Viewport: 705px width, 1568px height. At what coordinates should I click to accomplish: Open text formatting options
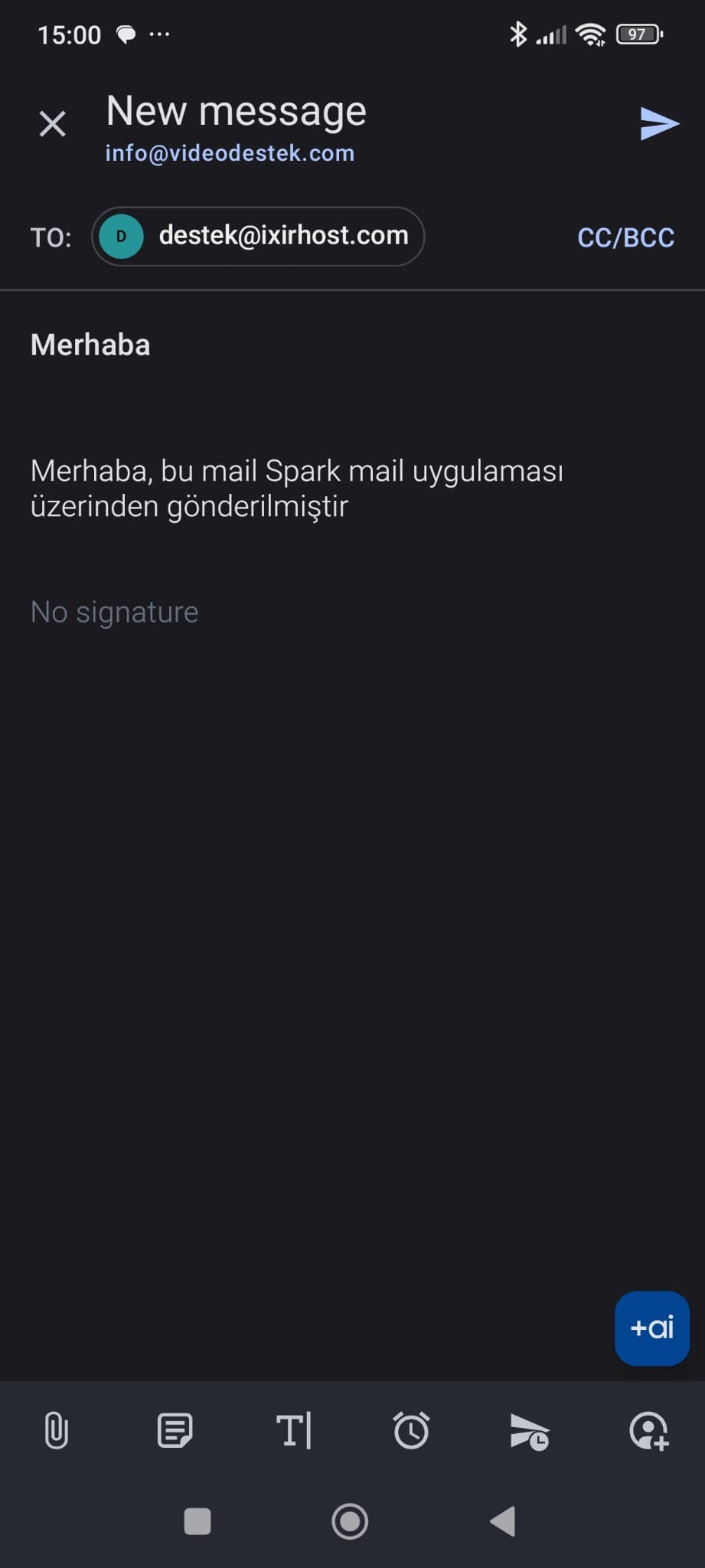point(294,1430)
